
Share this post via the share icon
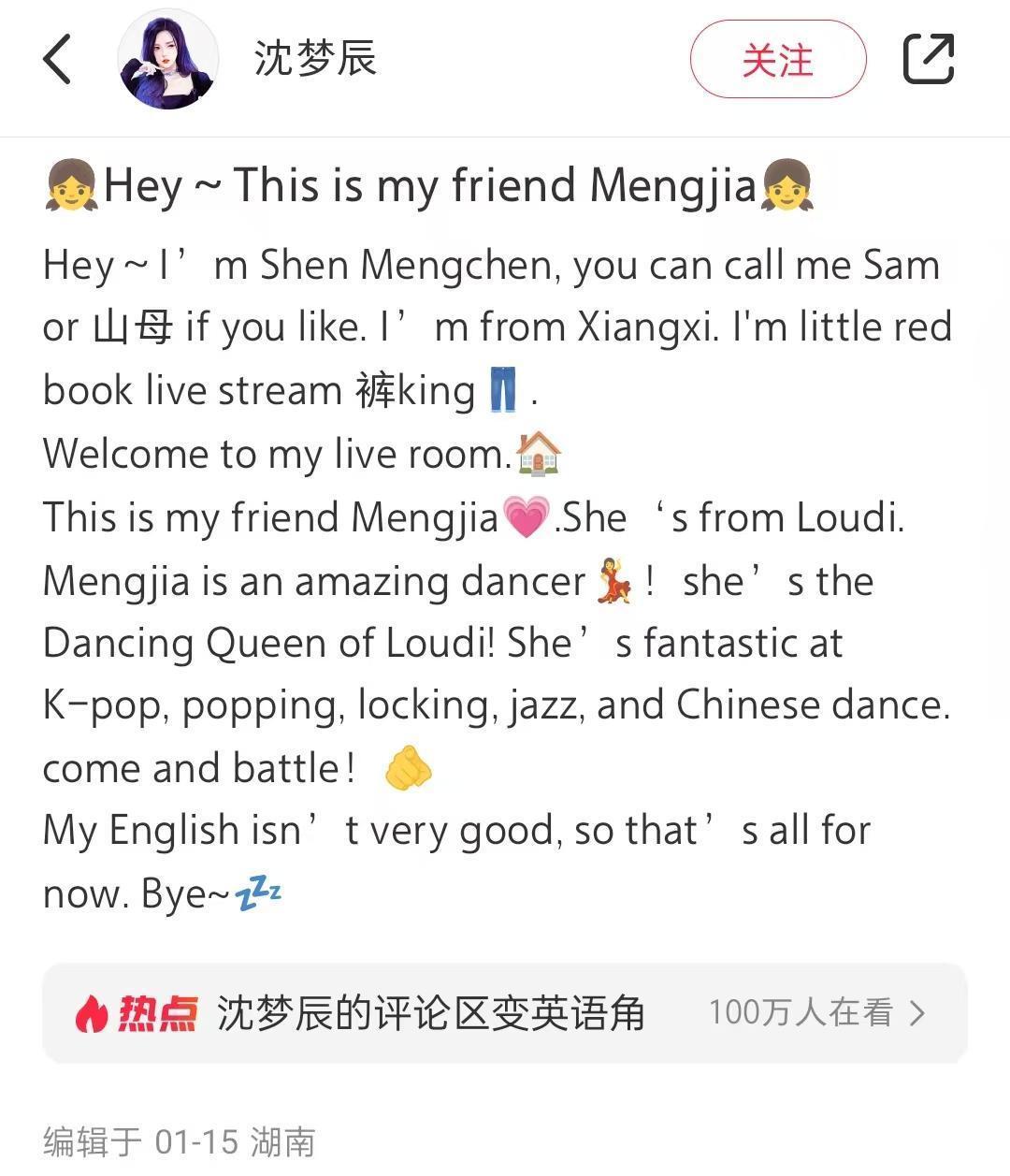coord(928,60)
